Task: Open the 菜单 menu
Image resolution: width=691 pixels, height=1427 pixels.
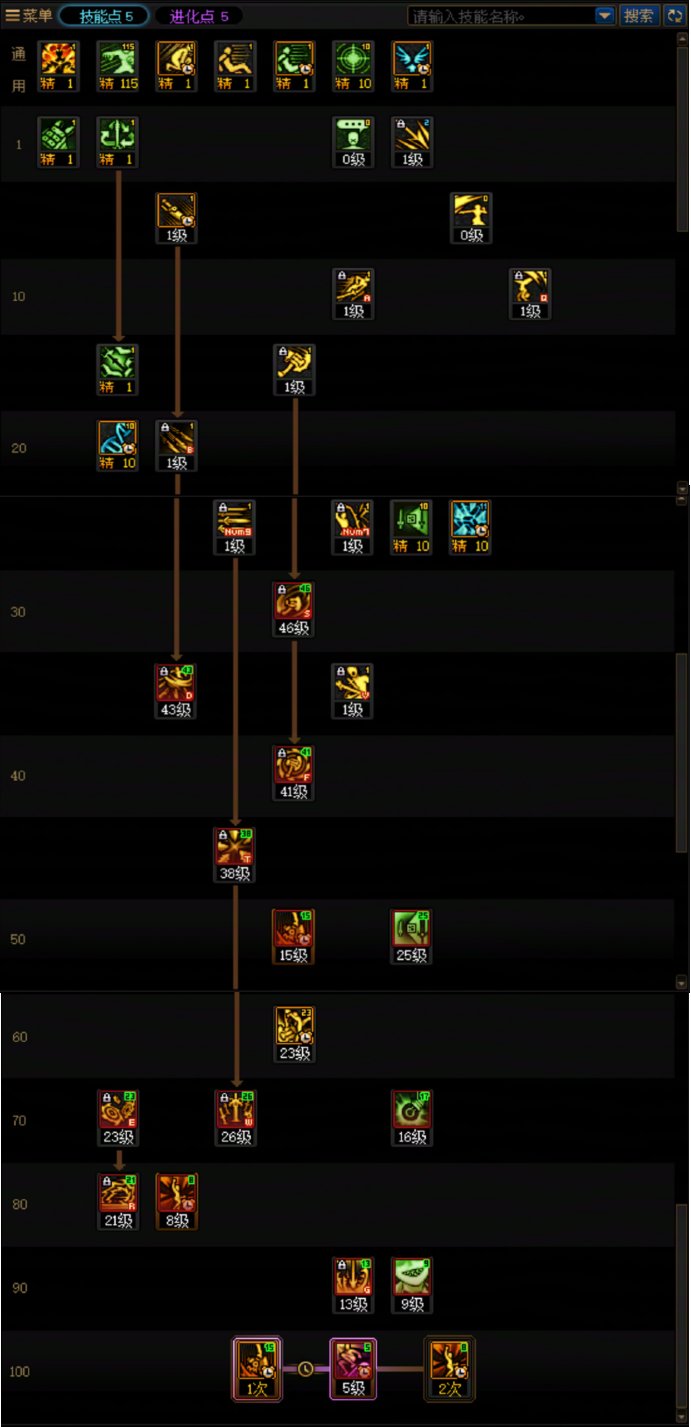Action: click(28, 16)
